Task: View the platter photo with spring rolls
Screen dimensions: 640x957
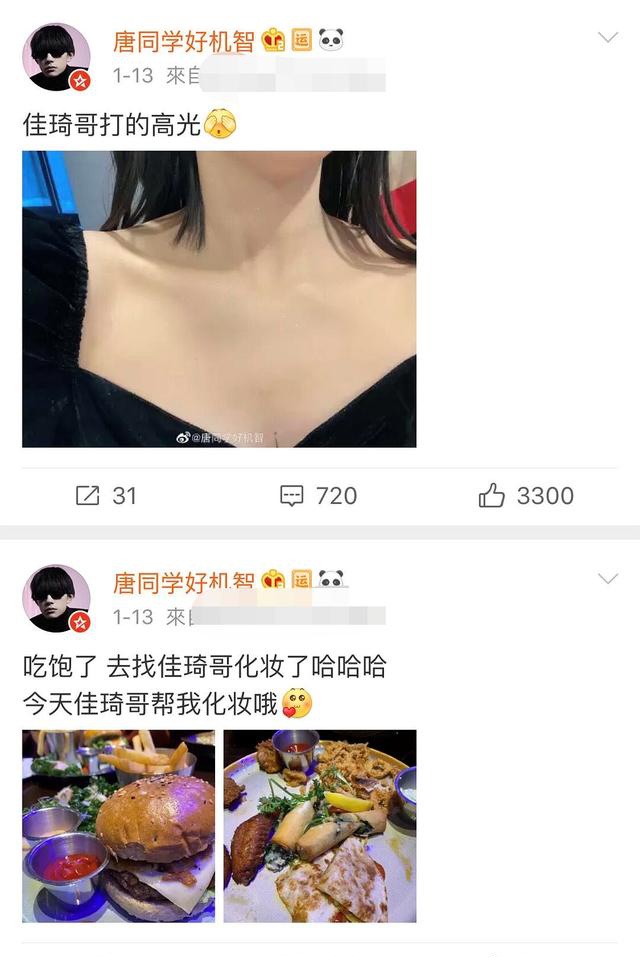Action: click(320, 826)
